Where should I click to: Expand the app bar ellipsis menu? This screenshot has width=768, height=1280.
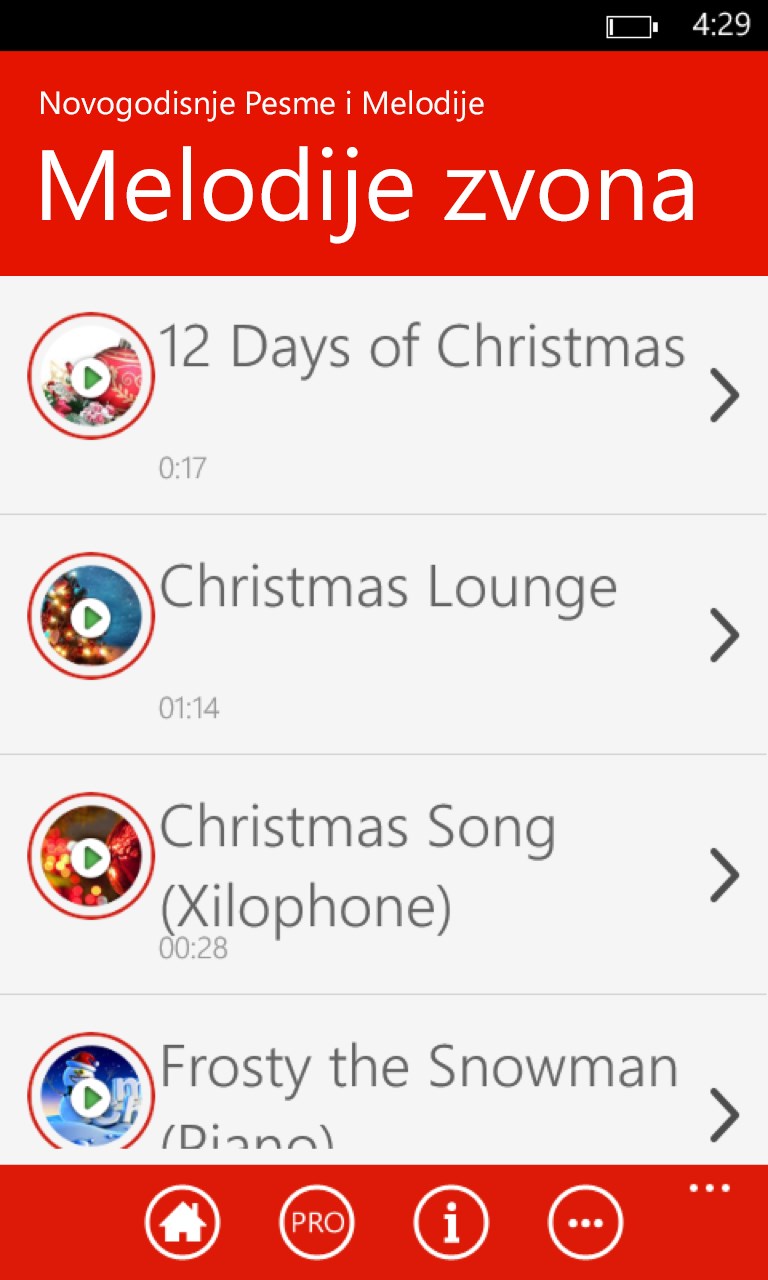coord(710,1189)
